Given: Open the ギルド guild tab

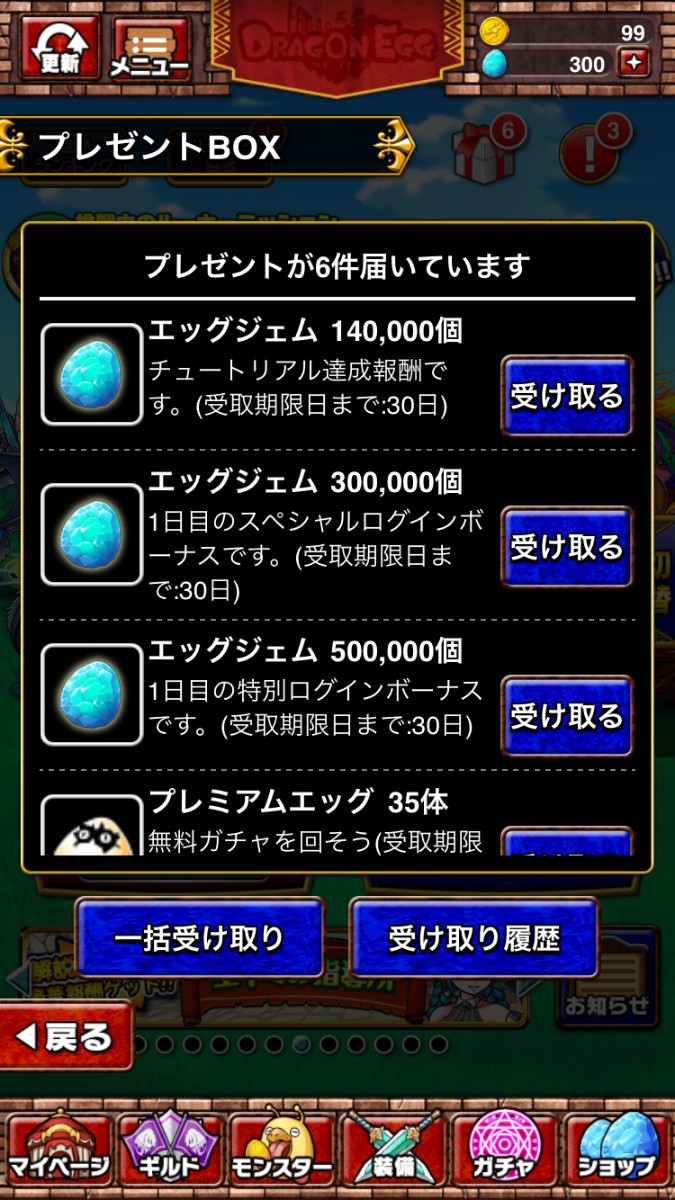Looking at the screenshot, I should coord(167,1148).
